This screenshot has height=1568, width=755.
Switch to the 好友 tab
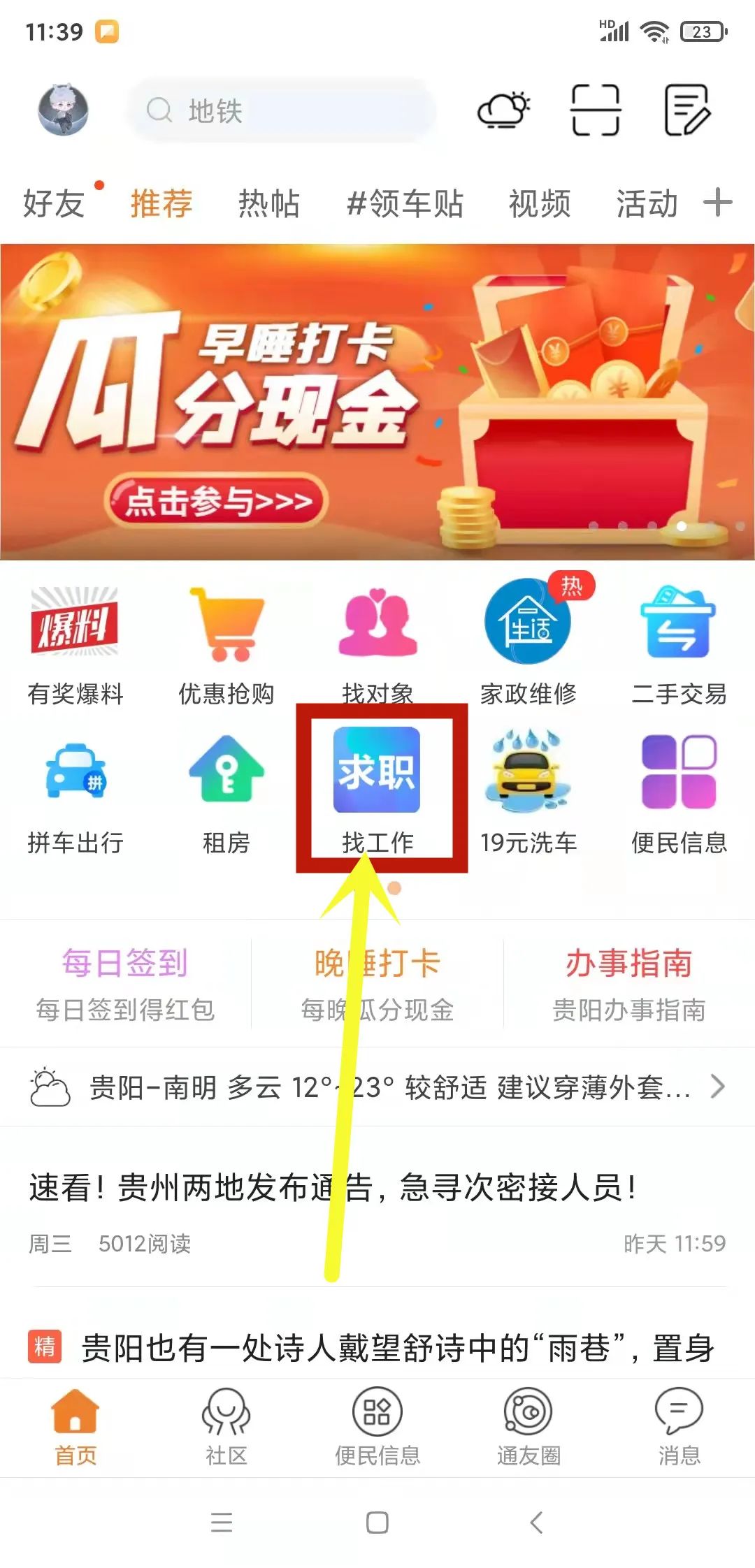[55, 203]
